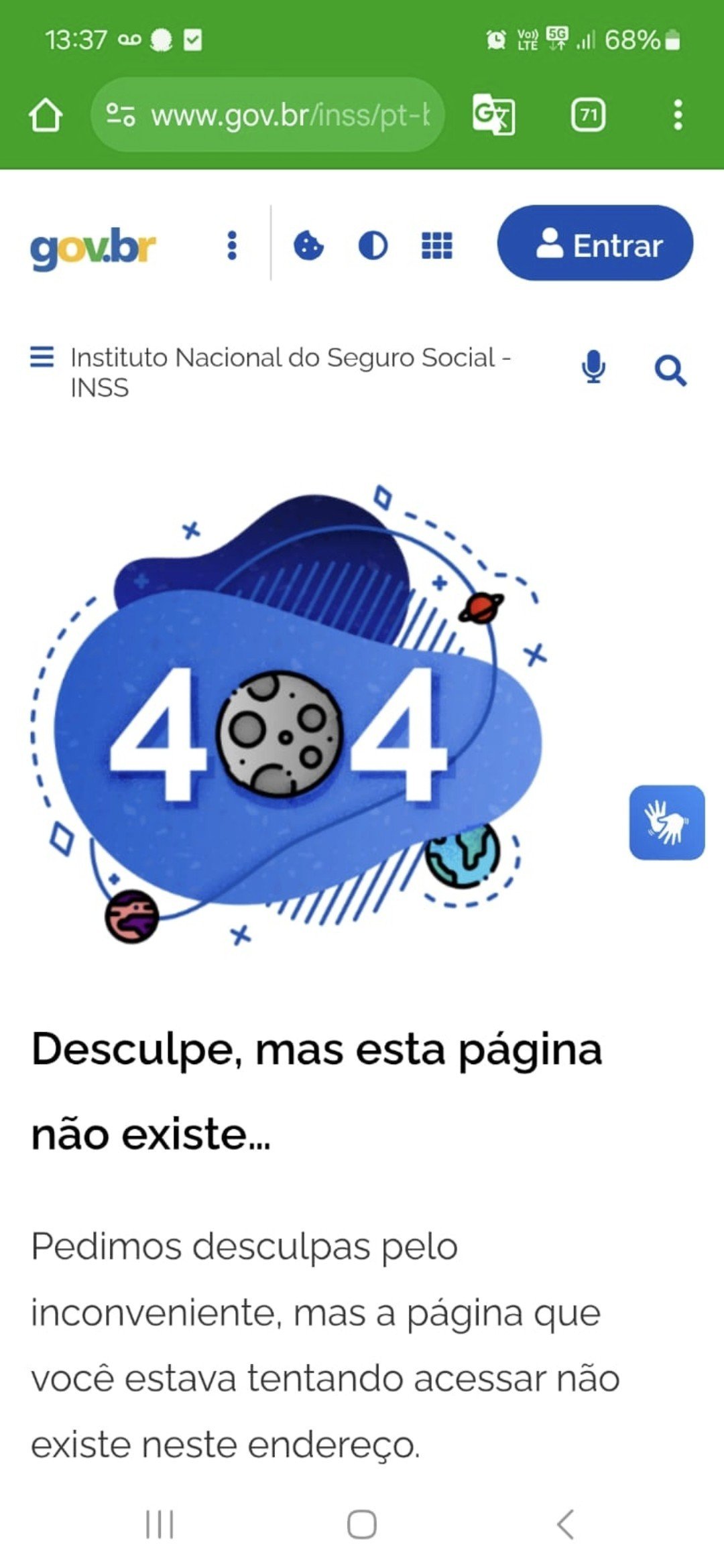Go back using system back button
724x1568 pixels.
[x=566, y=1524]
